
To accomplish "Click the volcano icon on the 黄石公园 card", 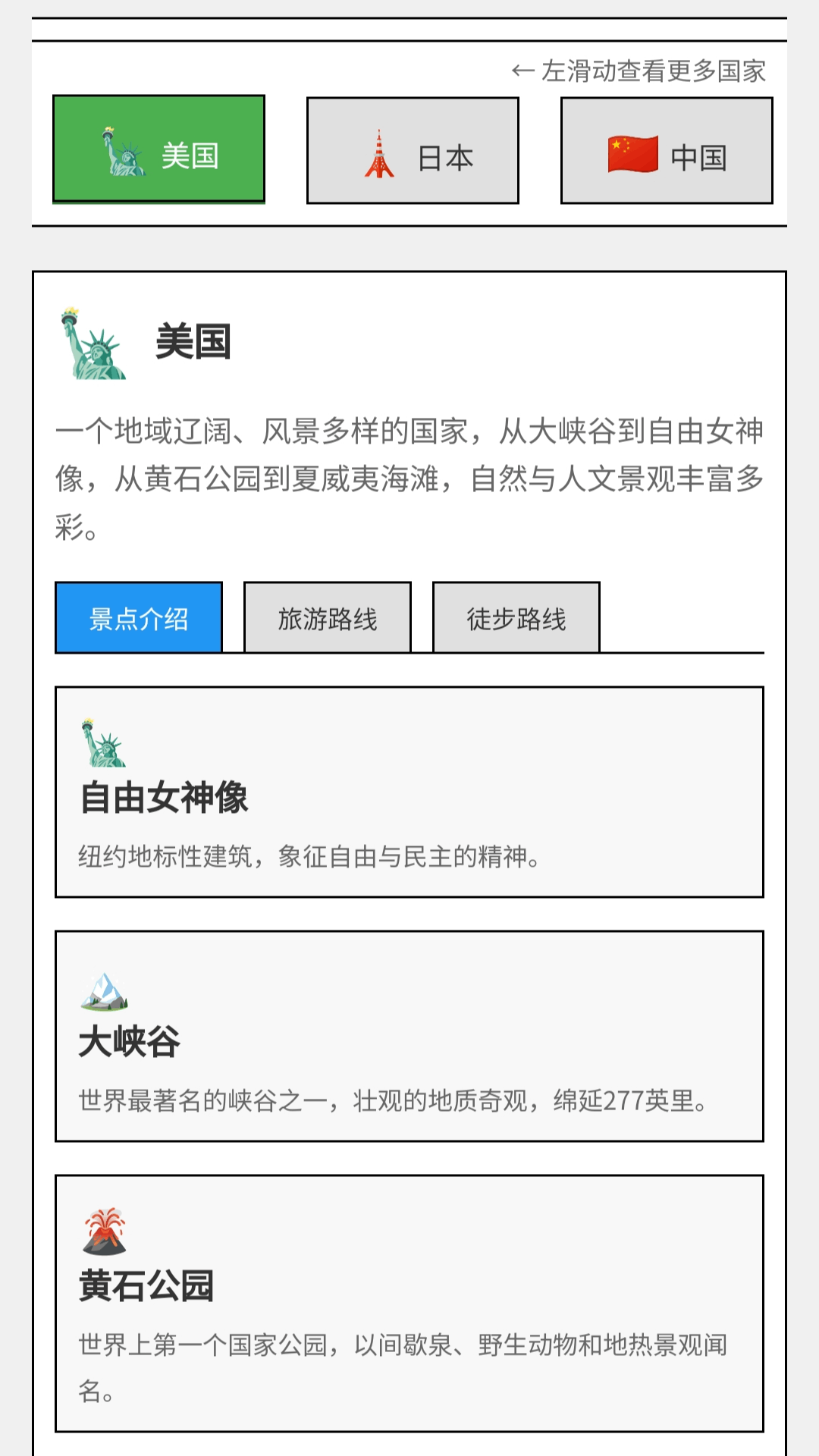I will (x=106, y=1232).
